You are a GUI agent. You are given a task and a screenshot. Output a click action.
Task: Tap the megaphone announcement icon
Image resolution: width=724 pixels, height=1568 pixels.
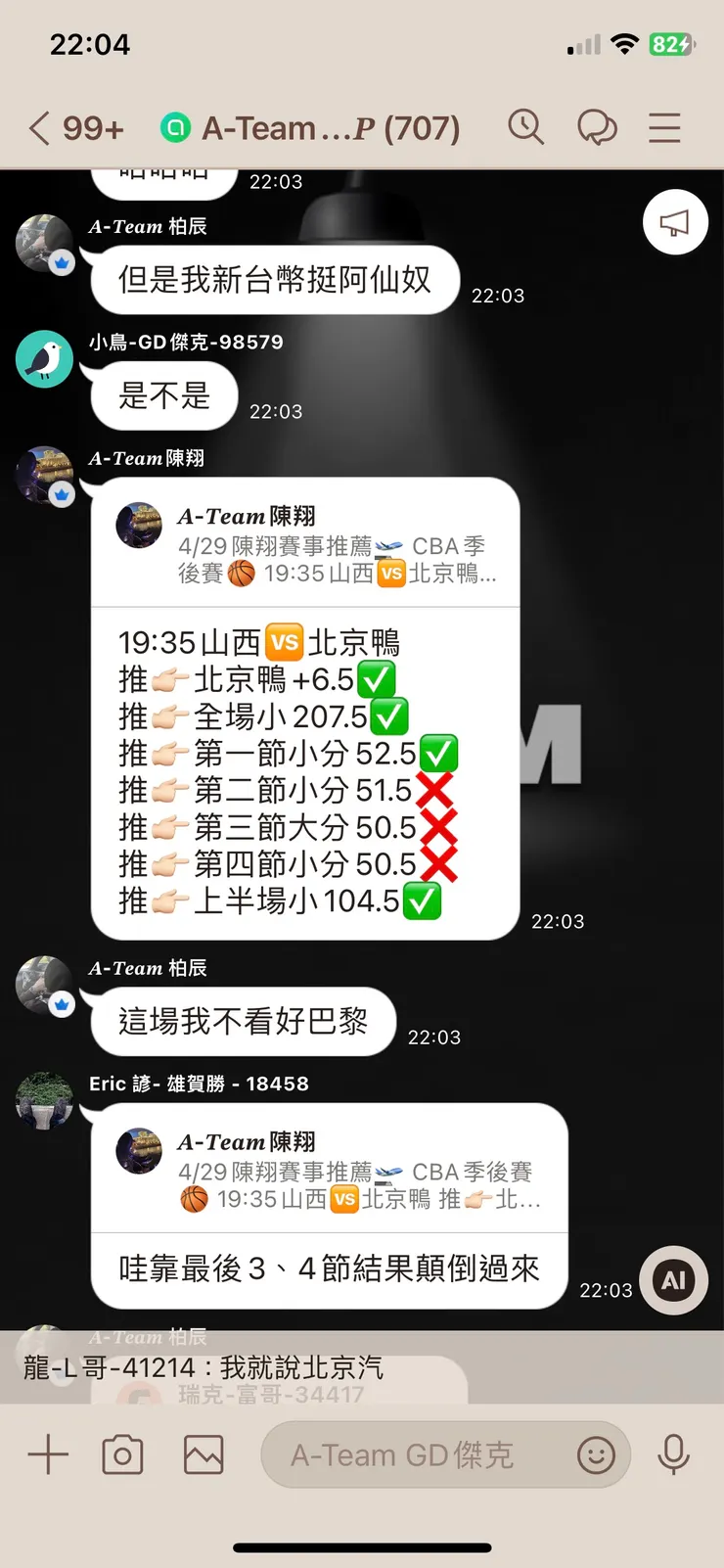(x=675, y=222)
